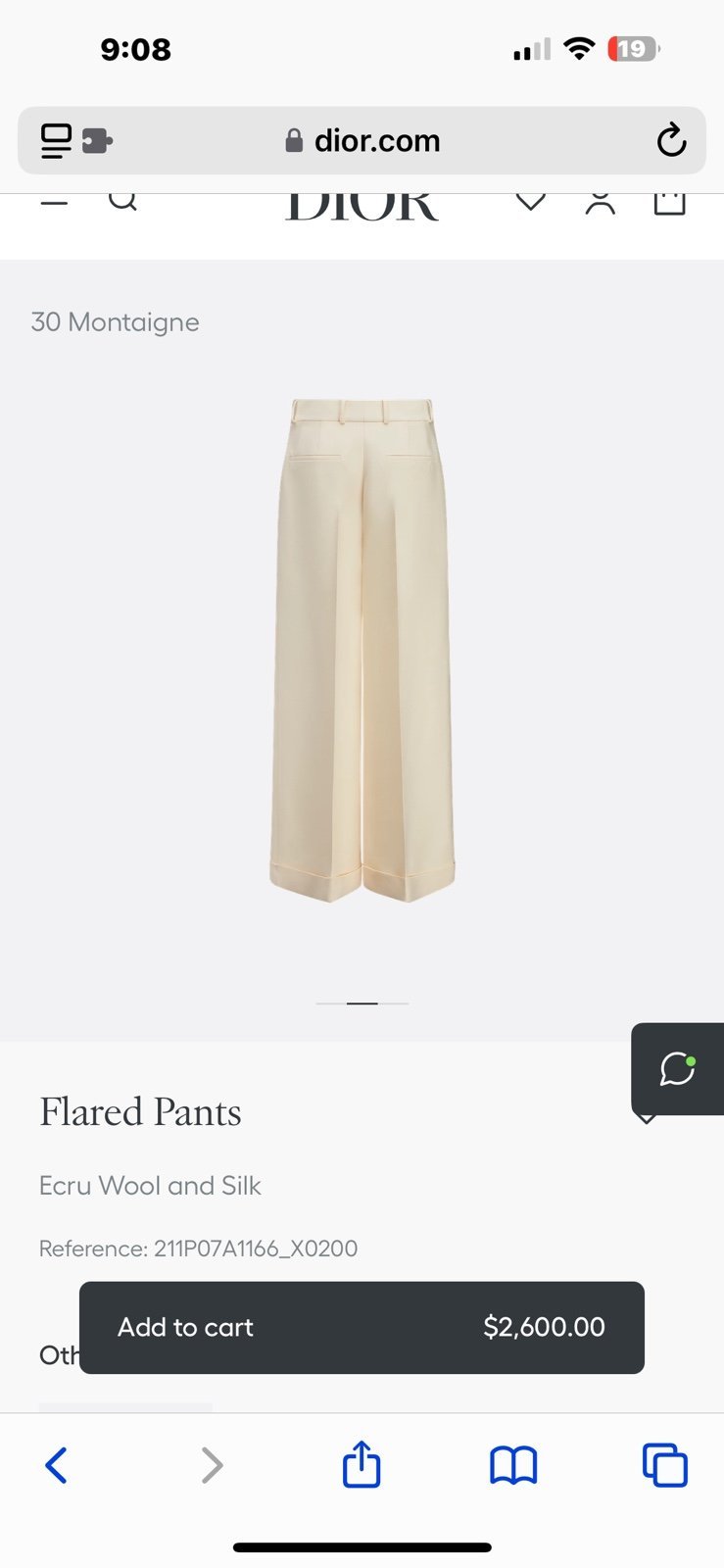Open the page settings reader icon
The height and width of the screenshot is (1568, 724).
pyautogui.click(x=56, y=141)
